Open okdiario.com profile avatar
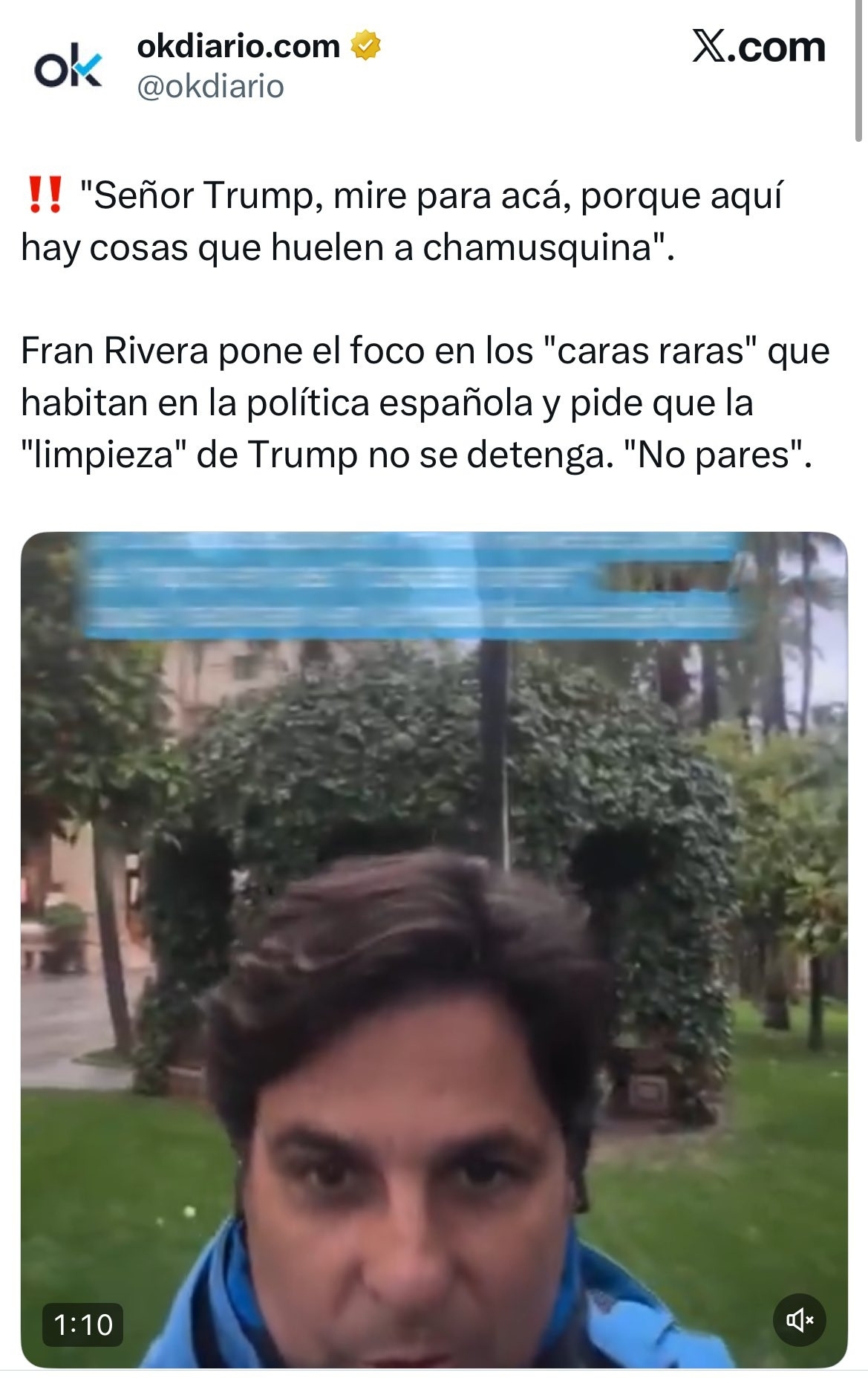This screenshot has width=868, height=1378. pos(68,68)
